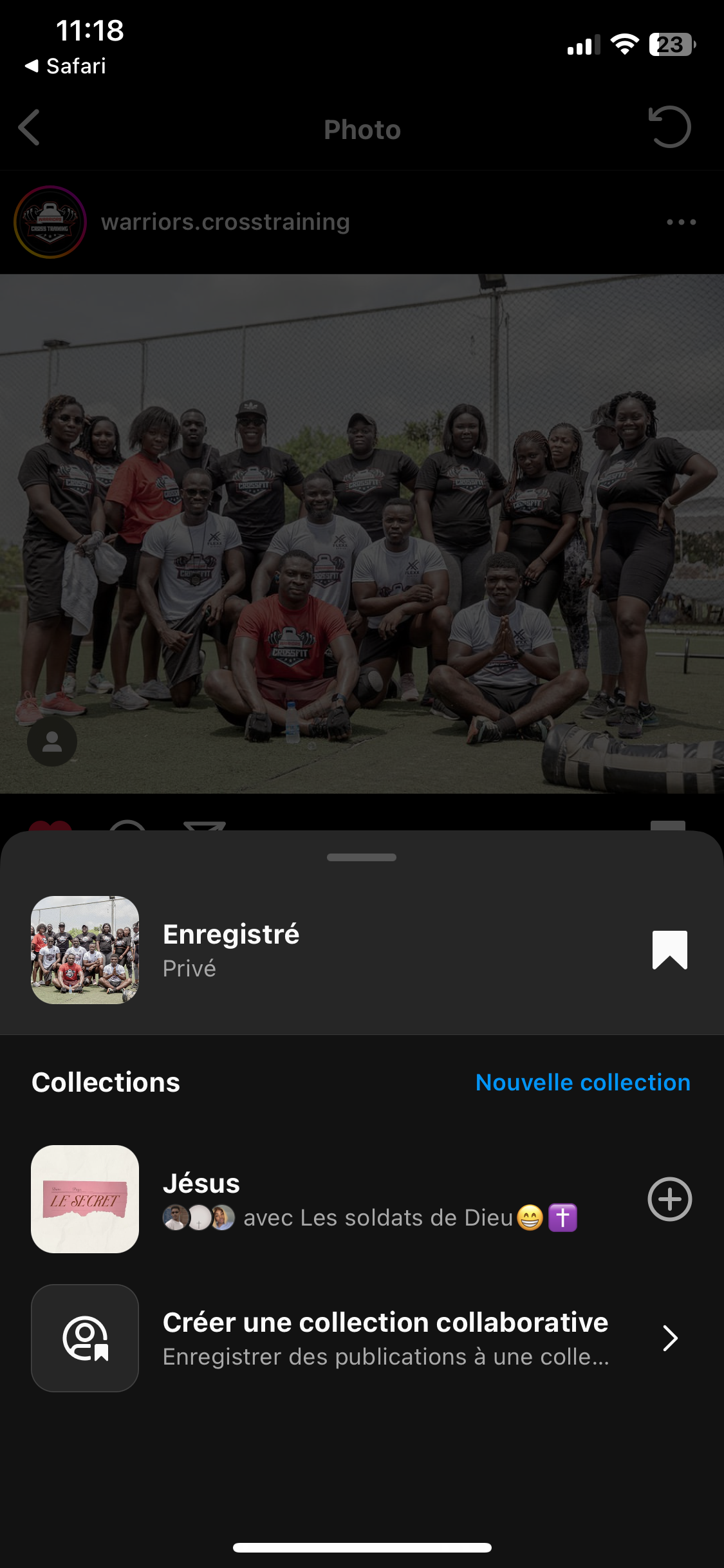
Task: Open the warriors.crosstraining profile
Action: click(x=225, y=222)
